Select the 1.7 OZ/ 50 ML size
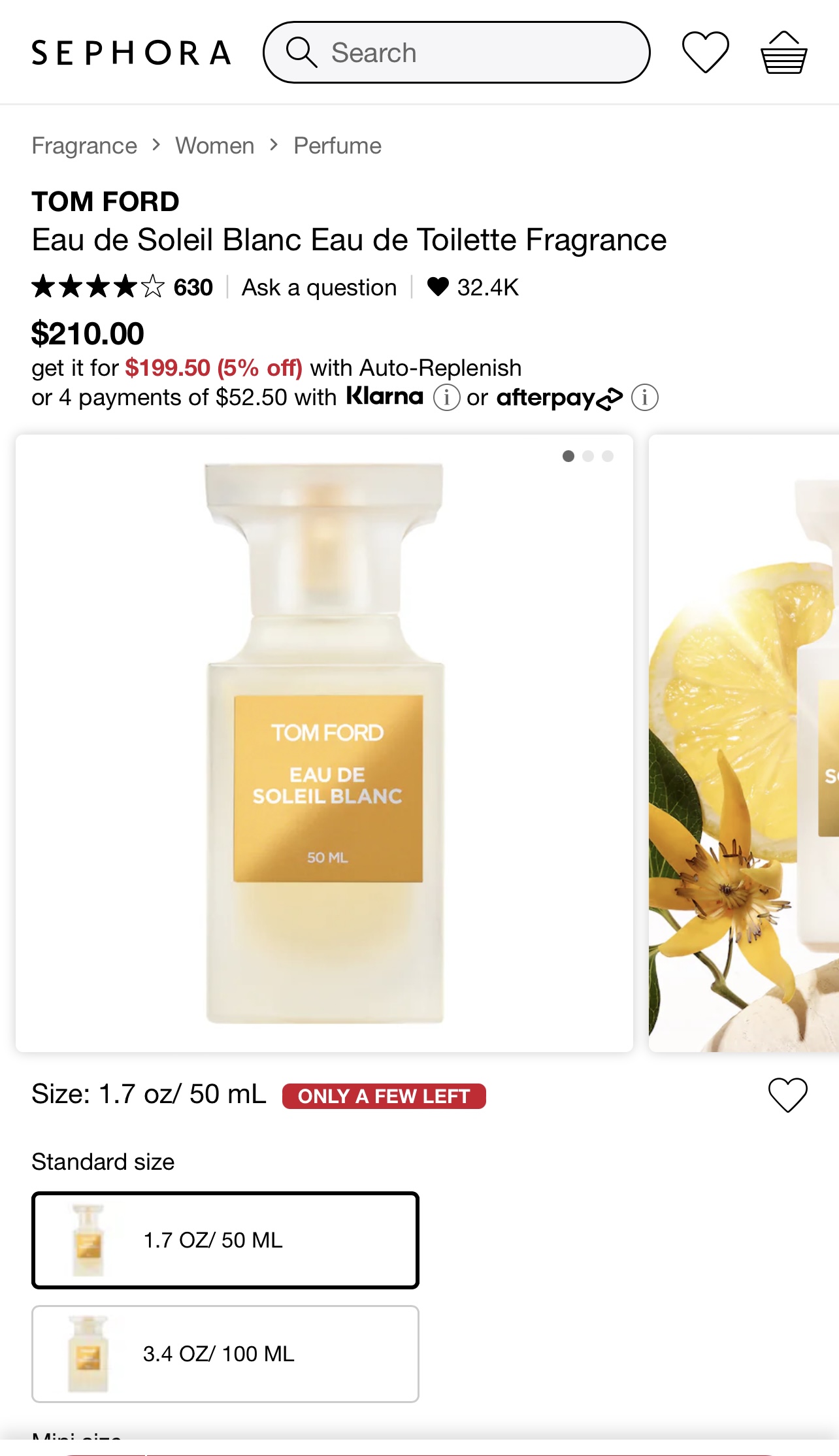The height and width of the screenshot is (1456, 839). pyautogui.click(x=225, y=1240)
